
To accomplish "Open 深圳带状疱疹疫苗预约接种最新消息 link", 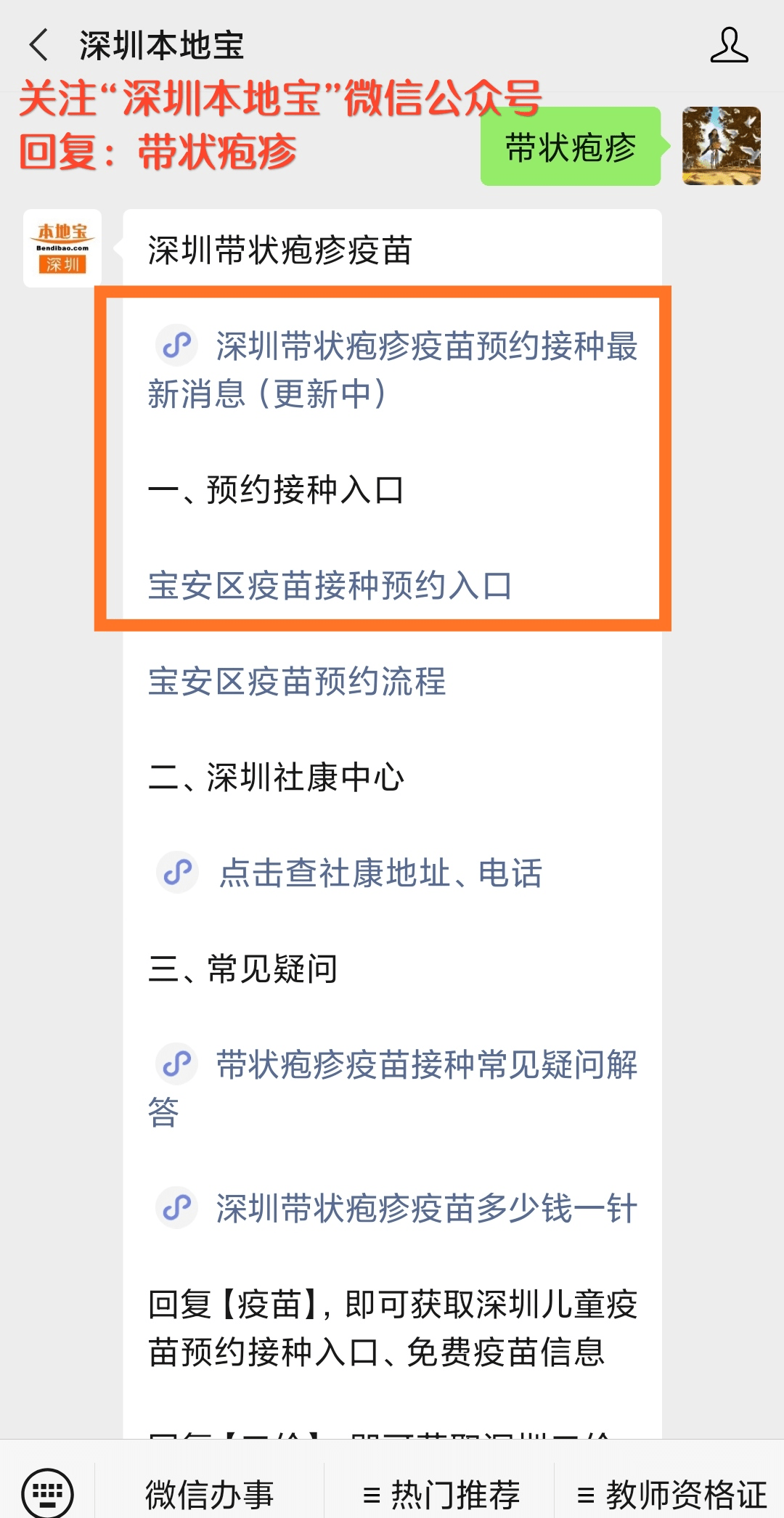I will tap(393, 370).
